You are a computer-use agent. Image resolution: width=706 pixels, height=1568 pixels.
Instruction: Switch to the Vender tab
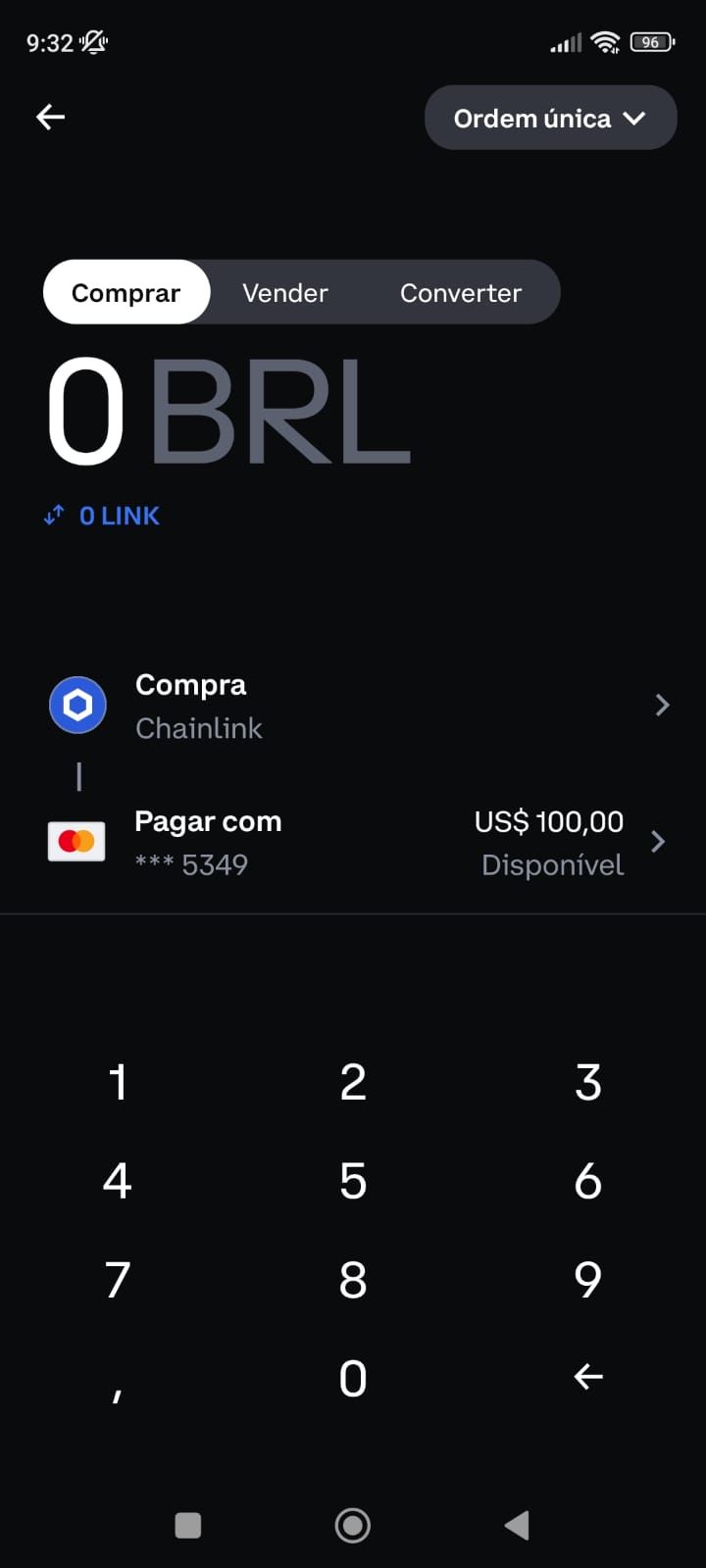click(x=285, y=293)
